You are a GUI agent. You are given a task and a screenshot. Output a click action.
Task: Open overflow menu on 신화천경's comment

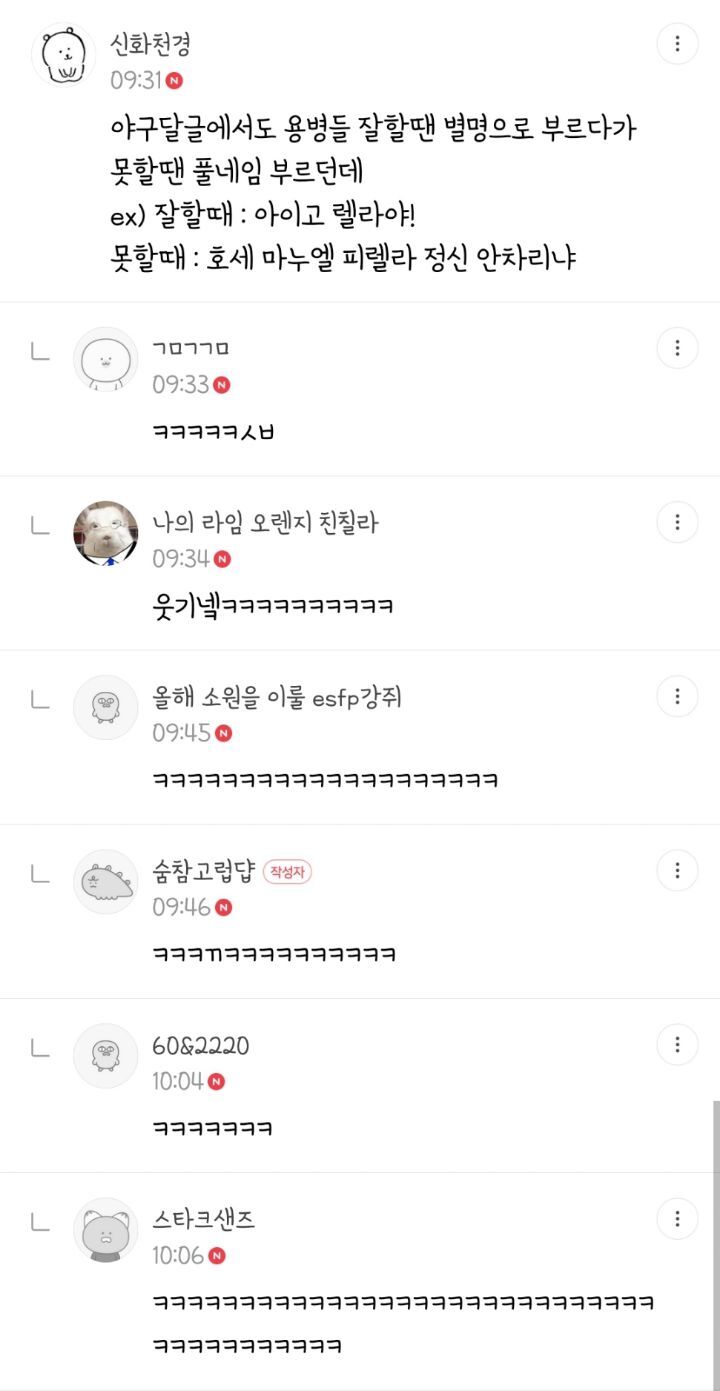(x=677, y=44)
